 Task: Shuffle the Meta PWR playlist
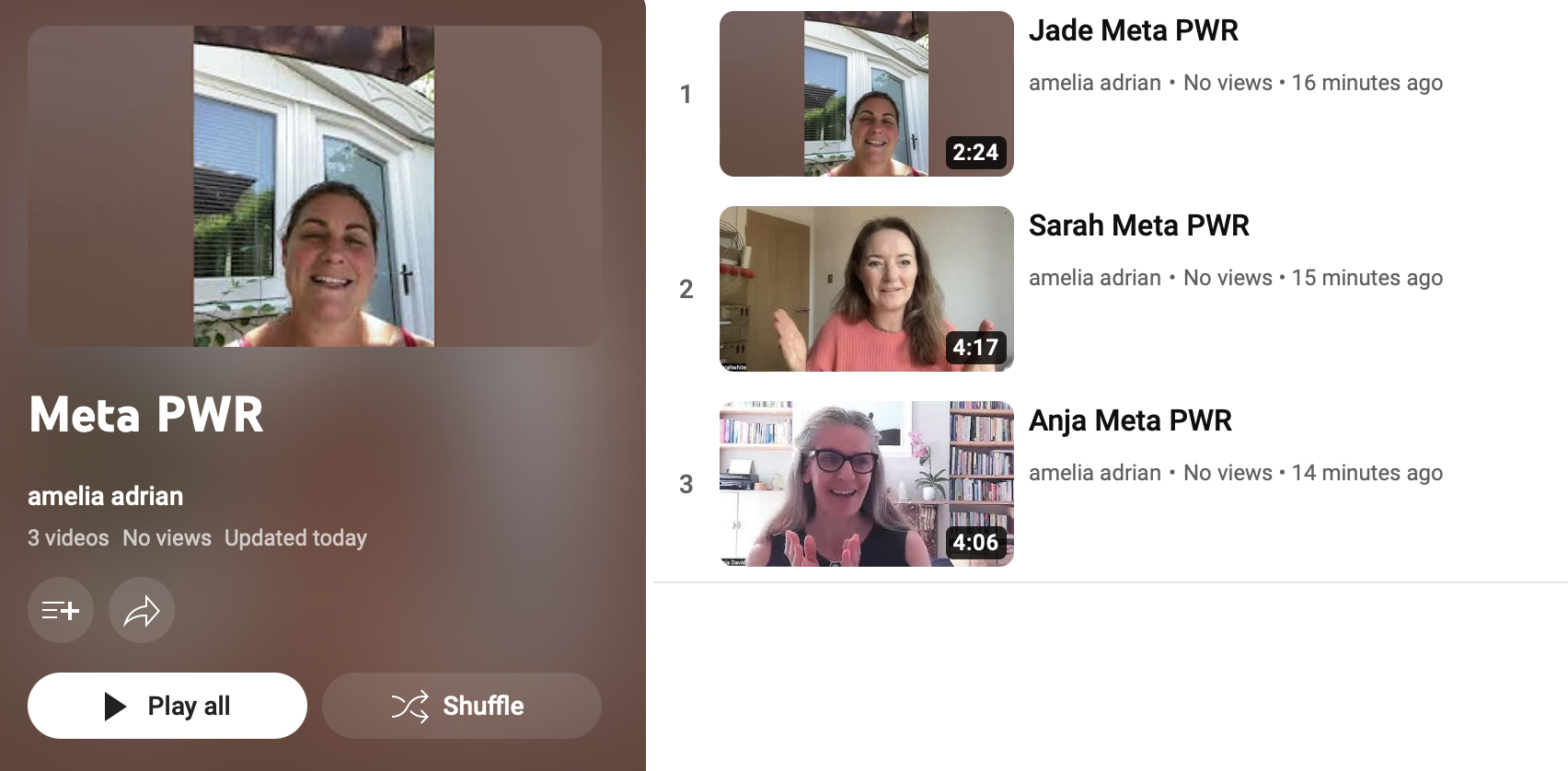462,706
